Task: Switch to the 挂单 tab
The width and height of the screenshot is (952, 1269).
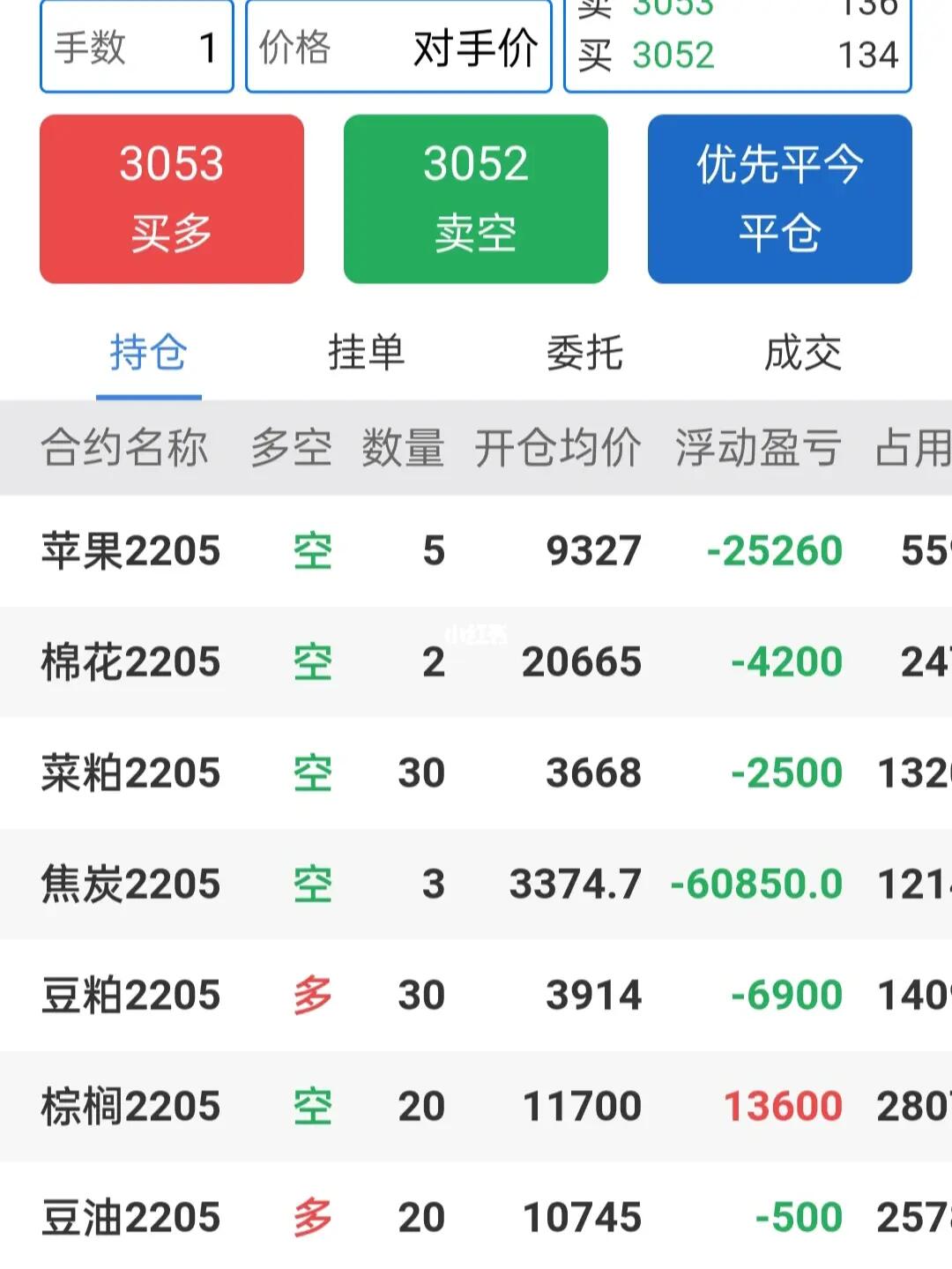Action: click(x=366, y=354)
